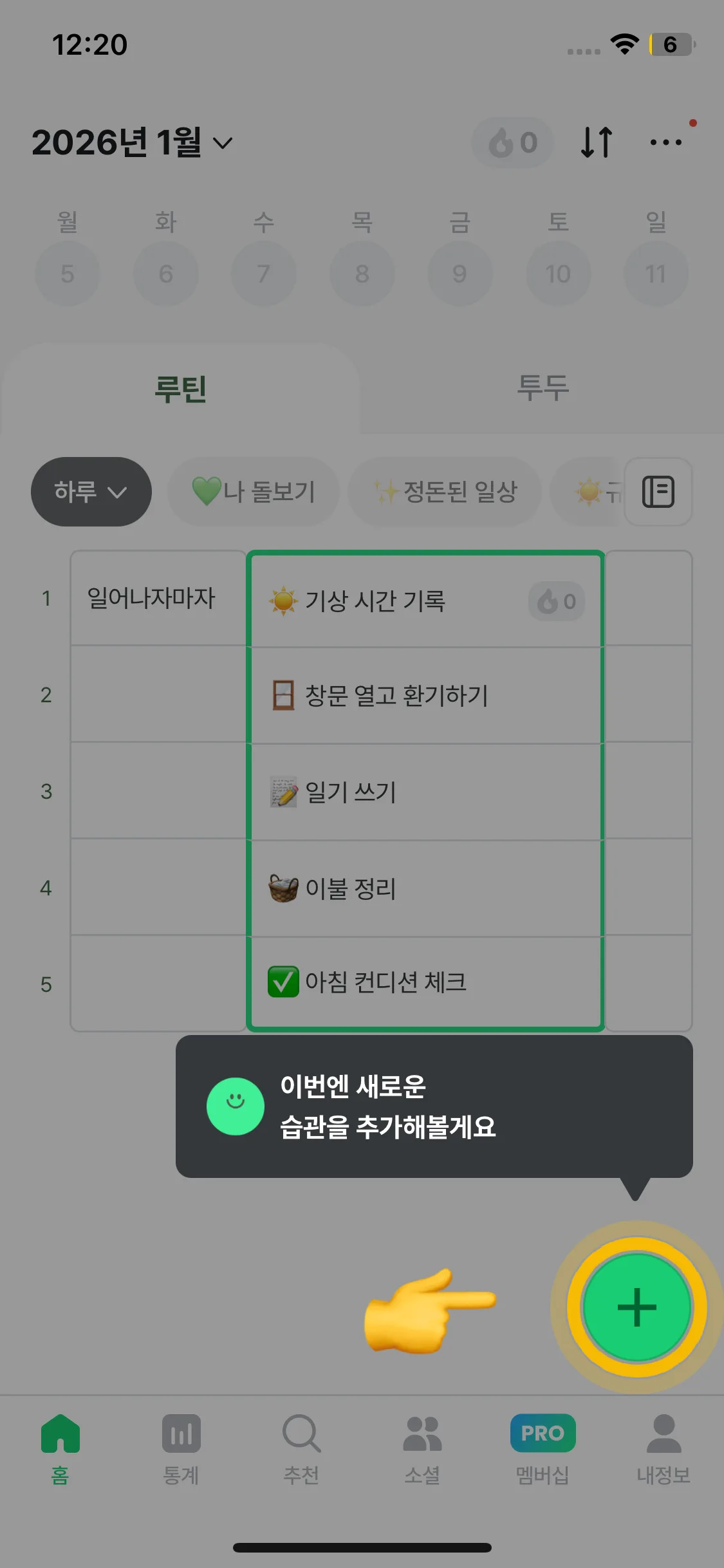Open the 하루 dropdown chip
Viewport: 724px width, 1568px height.
click(91, 492)
